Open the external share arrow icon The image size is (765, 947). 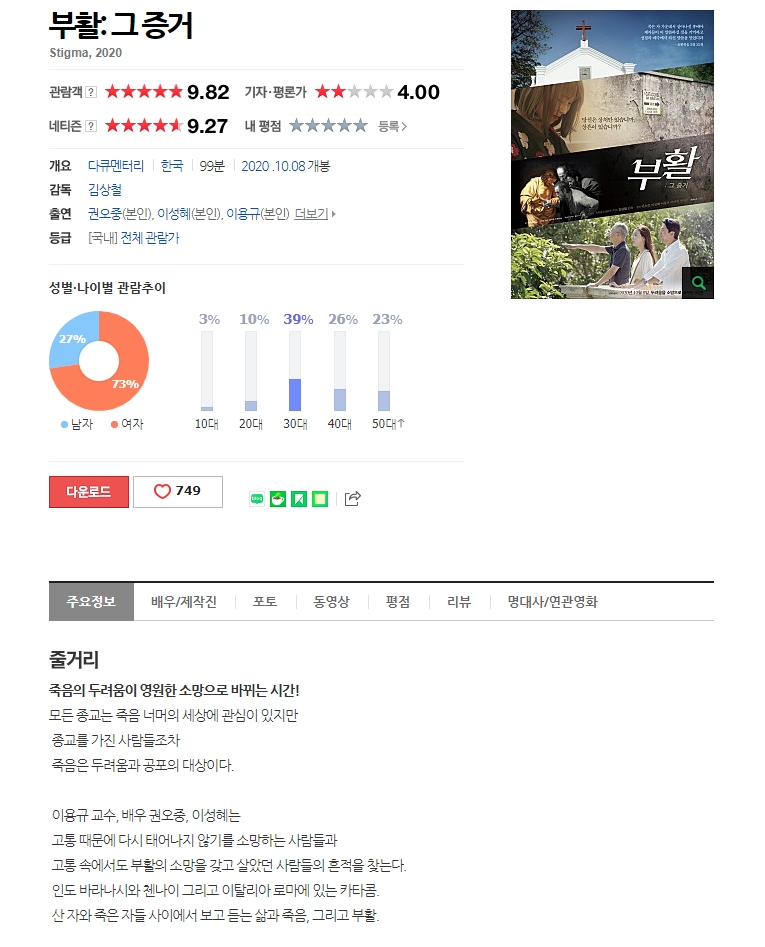click(352, 498)
